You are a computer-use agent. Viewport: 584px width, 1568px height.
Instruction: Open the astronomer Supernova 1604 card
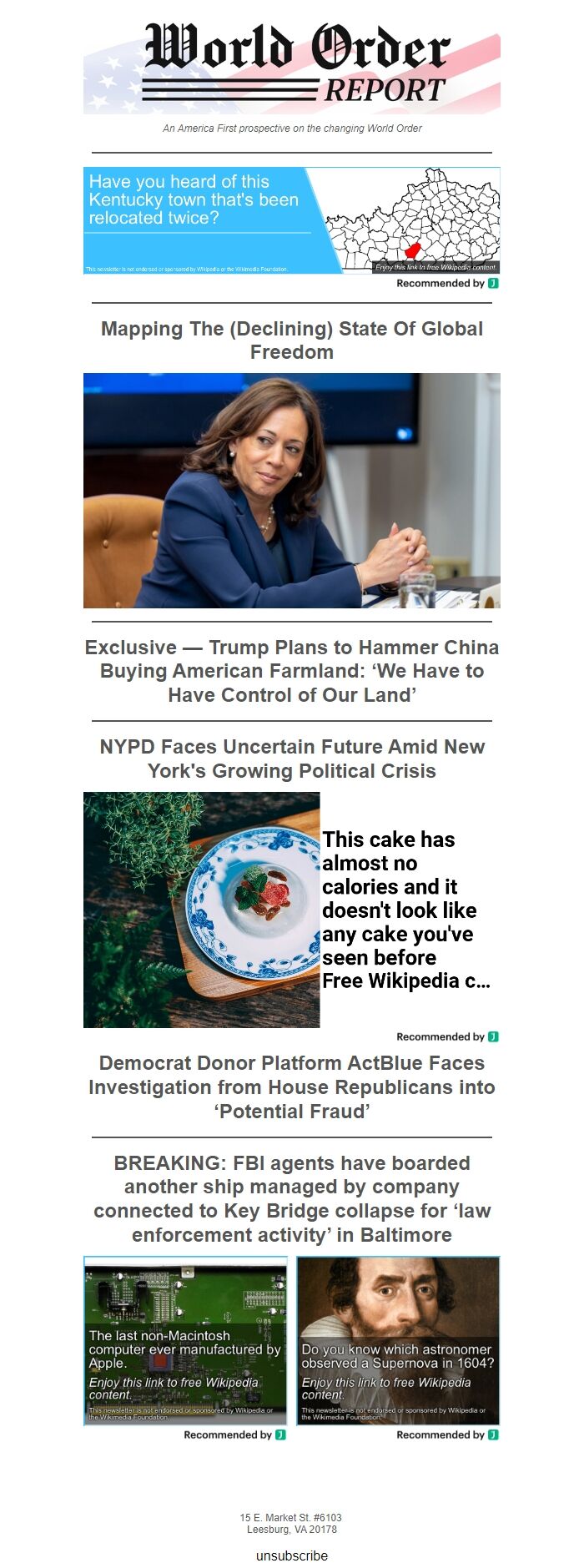tap(398, 1340)
